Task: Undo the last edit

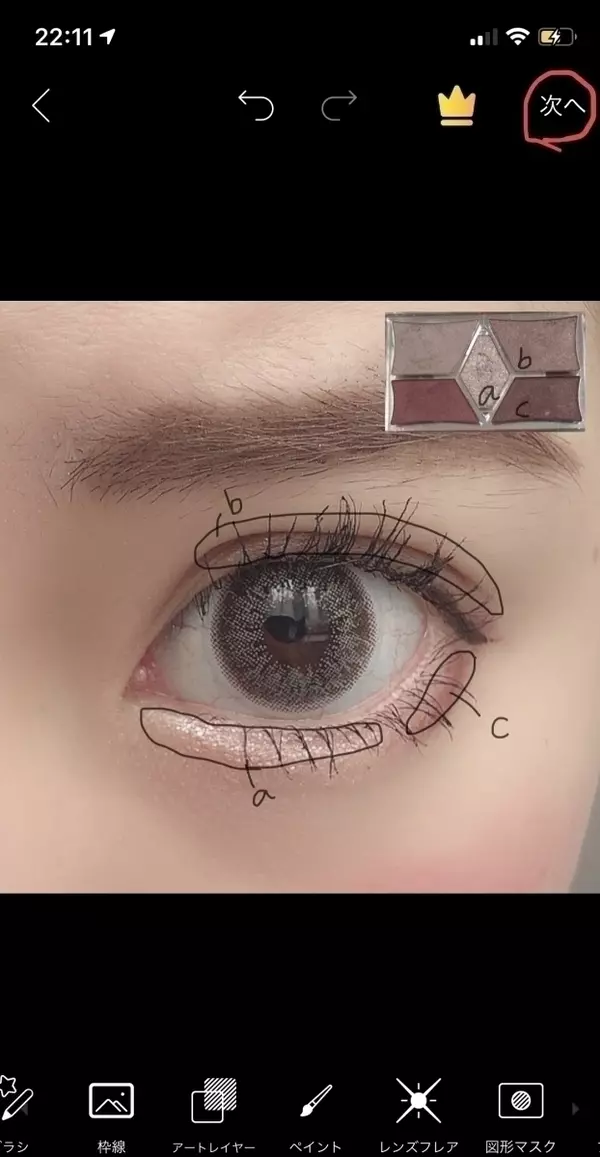Action: click(256, 105)
